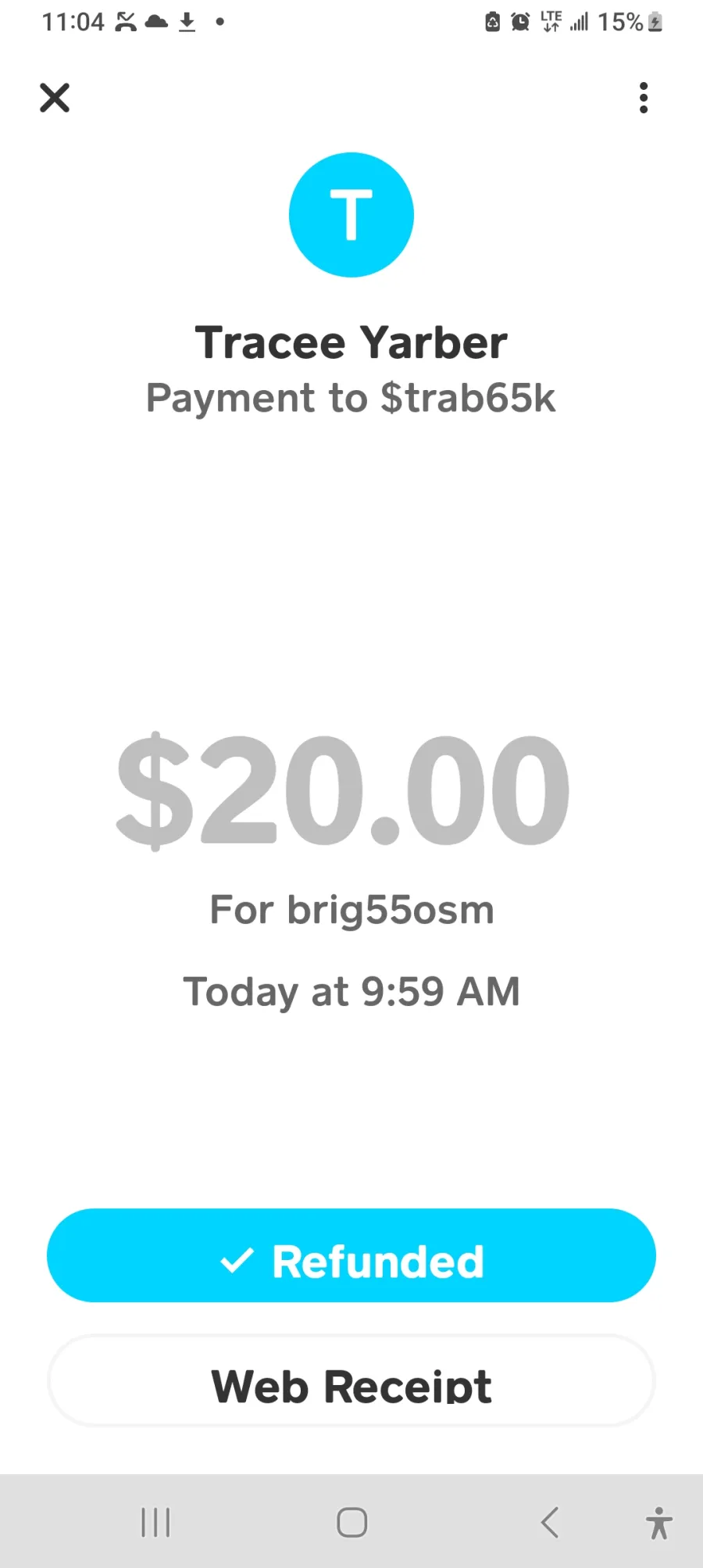The height and width of the screenshot is (1568, 703).
Task: Go to the home screen
Action: click(x=351, y=1522)
